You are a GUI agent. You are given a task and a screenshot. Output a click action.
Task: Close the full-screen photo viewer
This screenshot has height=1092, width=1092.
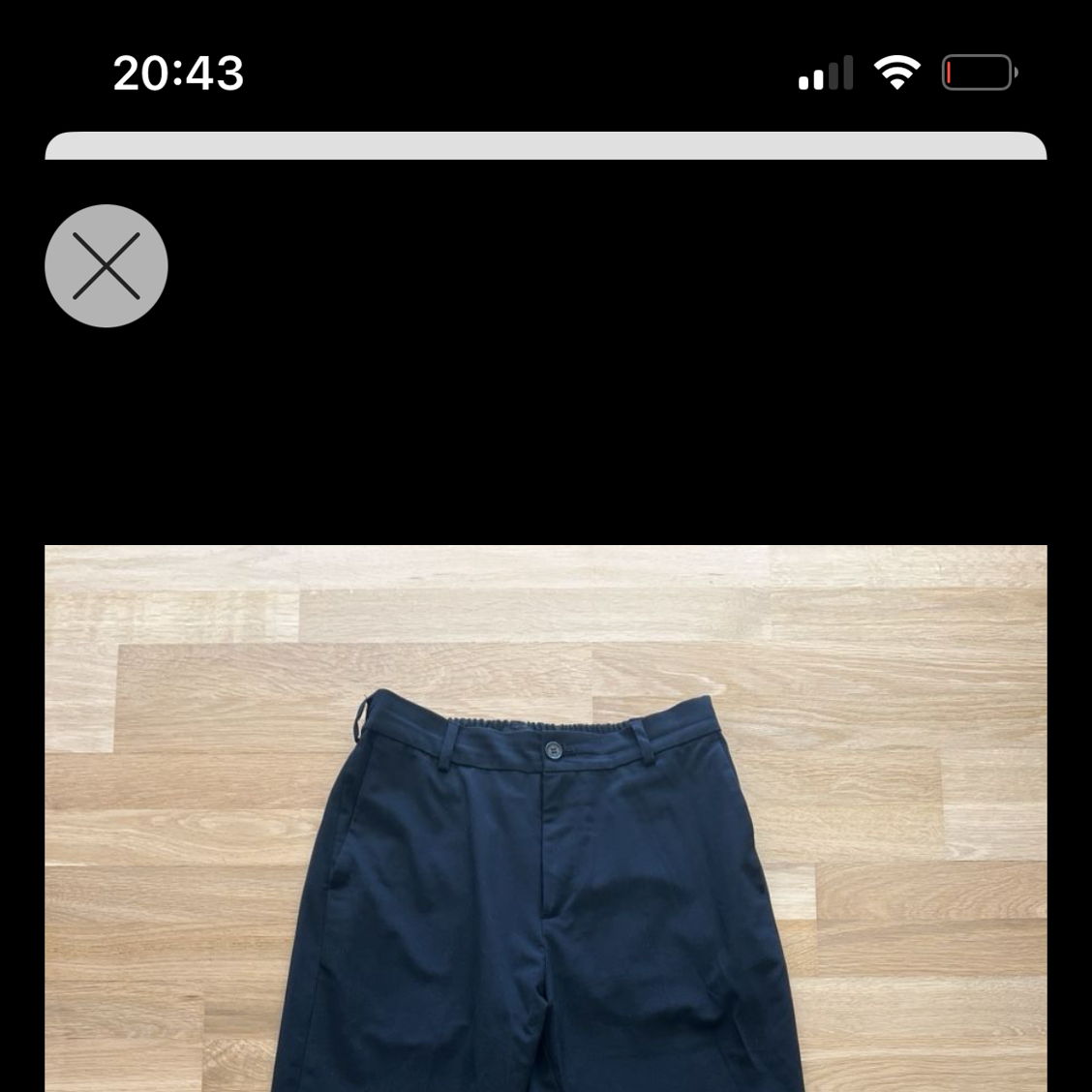[106, 265]
